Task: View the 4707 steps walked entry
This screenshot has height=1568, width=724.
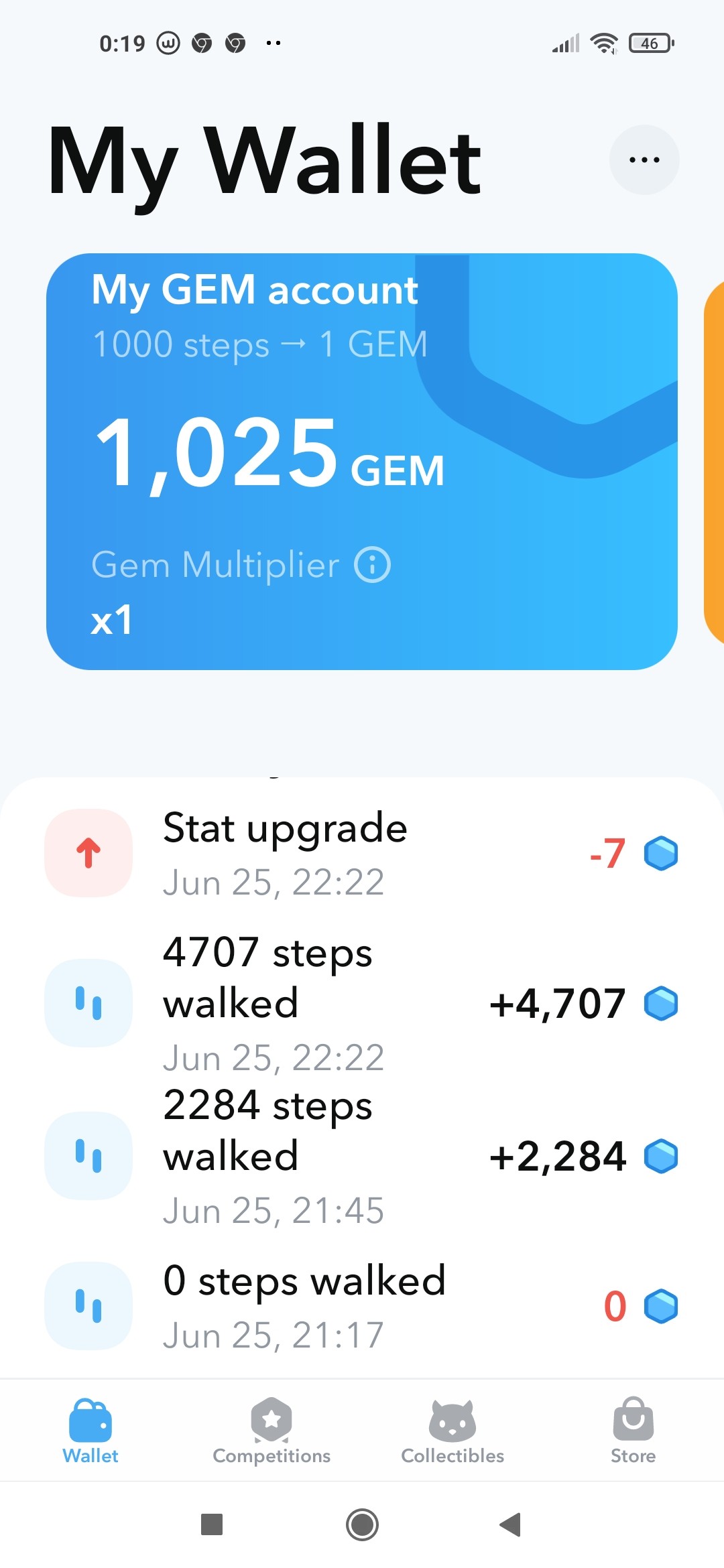Action: point(362,1003)
